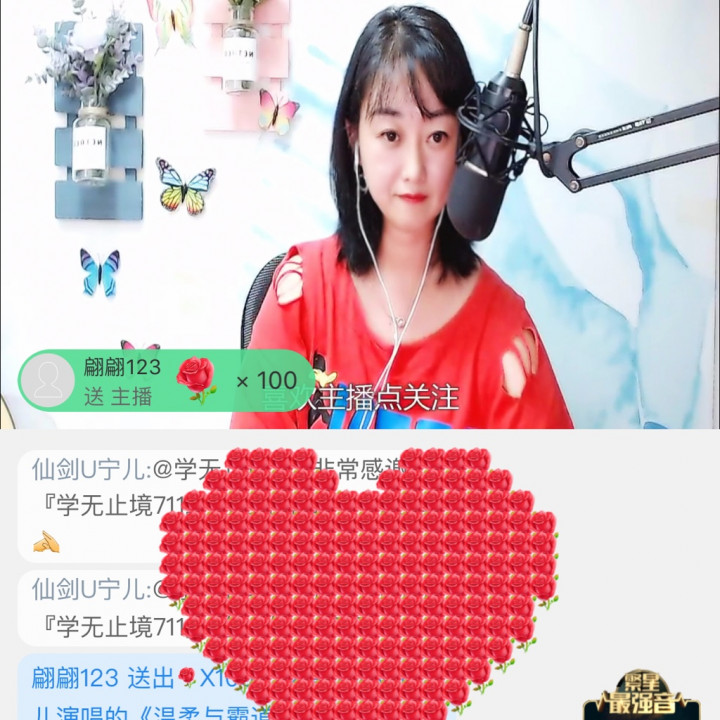Open 翩翩123's avatar in the gift banner
The image size is (720, 720).
(x=48, y=381)
